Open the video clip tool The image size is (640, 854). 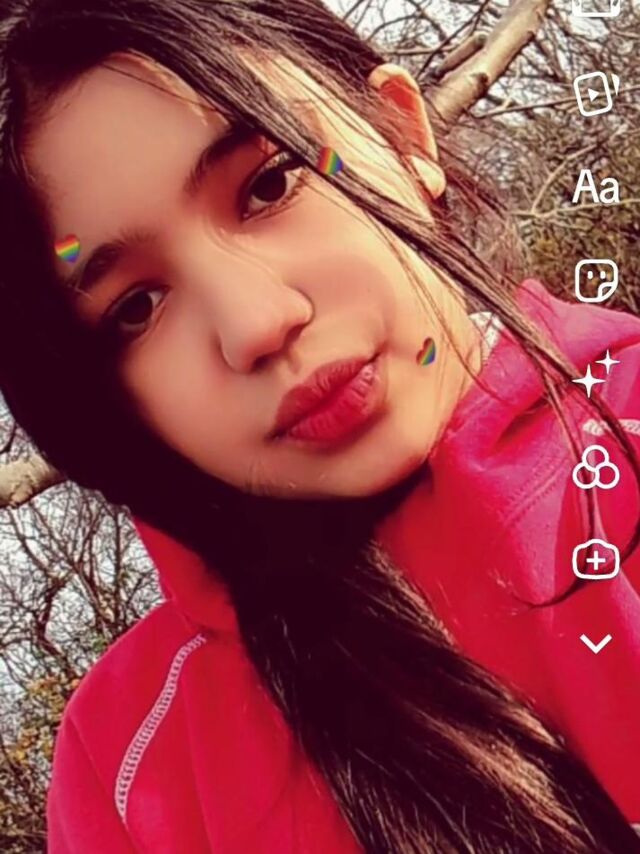pyautogui.click(x=596, y=95)
